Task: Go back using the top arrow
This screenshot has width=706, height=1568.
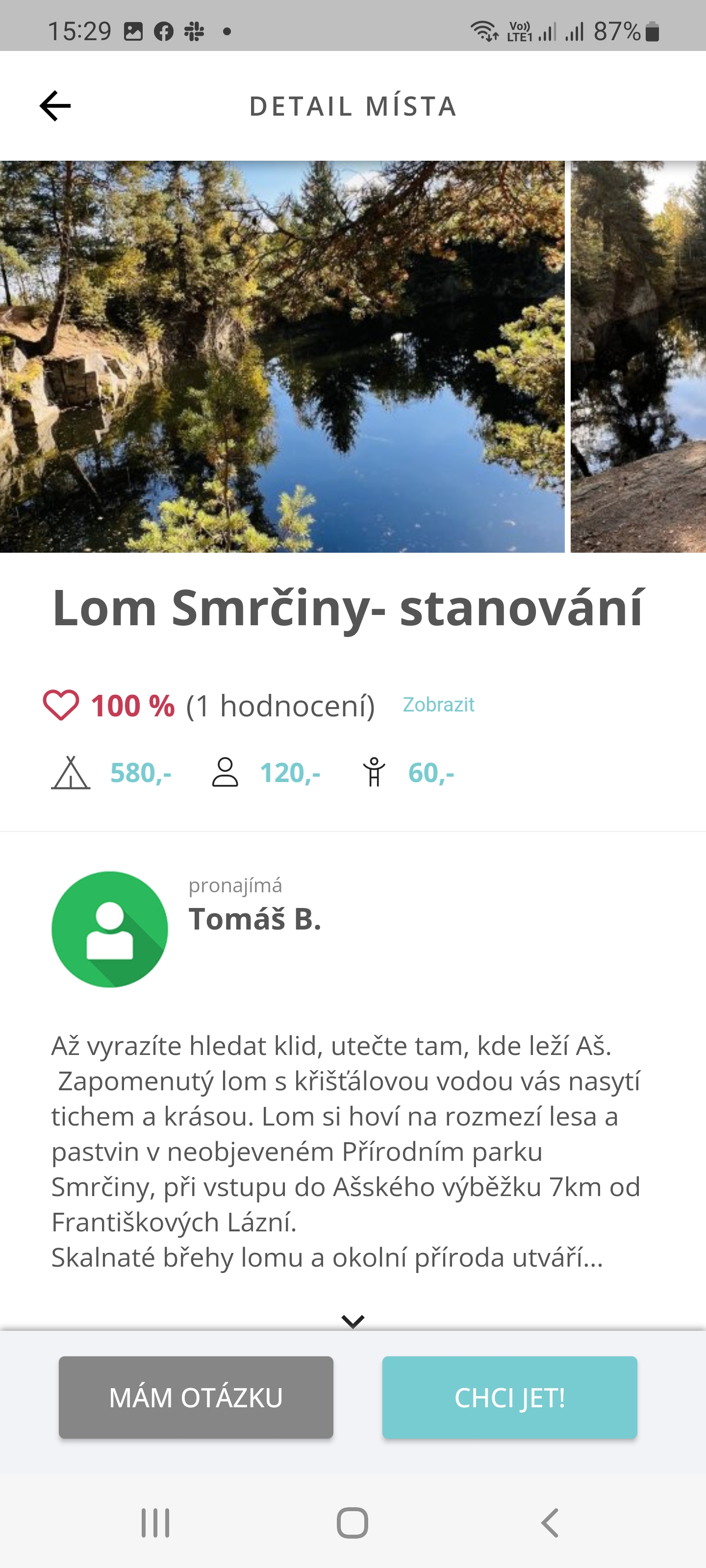Action: [55, 106]
